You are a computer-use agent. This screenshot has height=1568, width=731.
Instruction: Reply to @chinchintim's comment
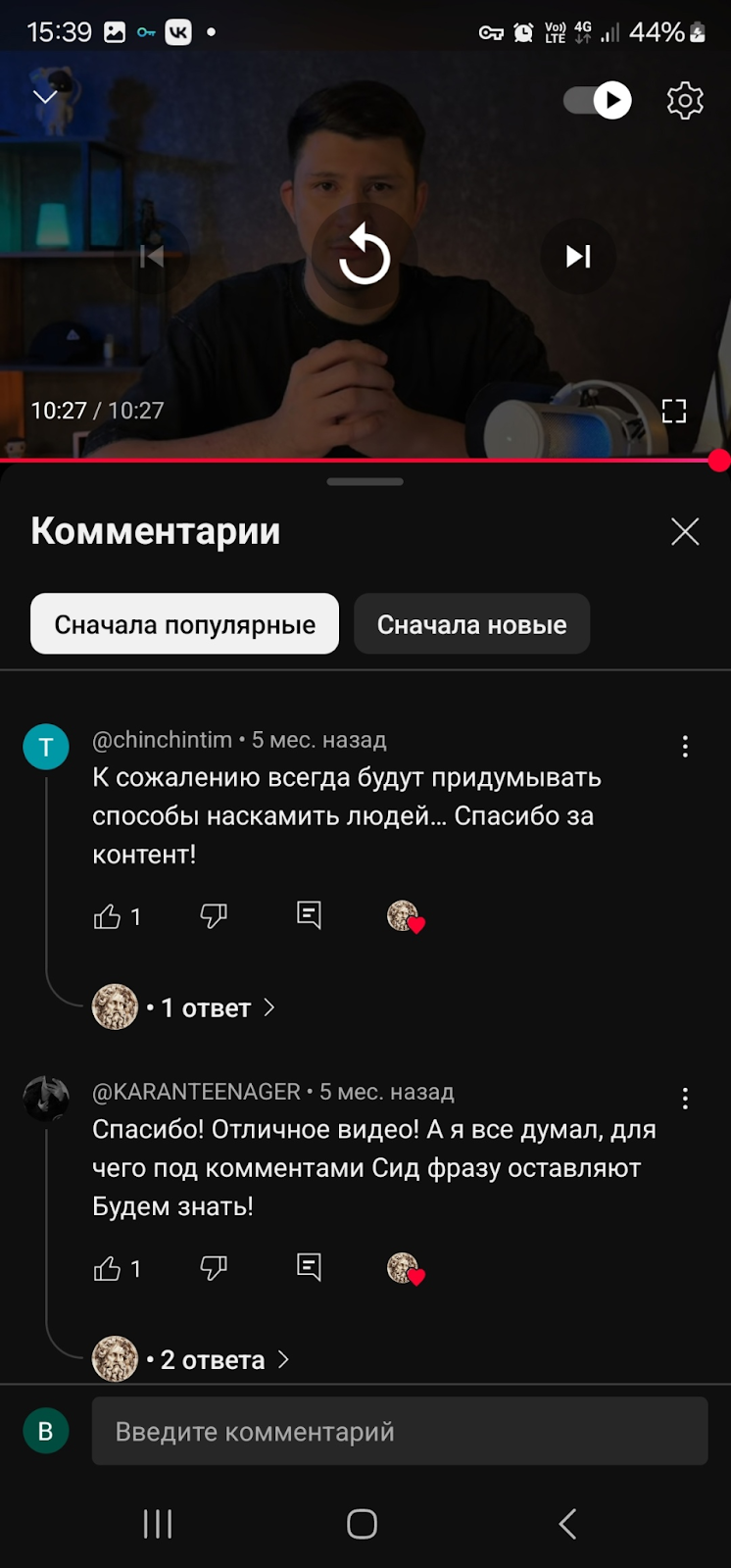(309, 915)
